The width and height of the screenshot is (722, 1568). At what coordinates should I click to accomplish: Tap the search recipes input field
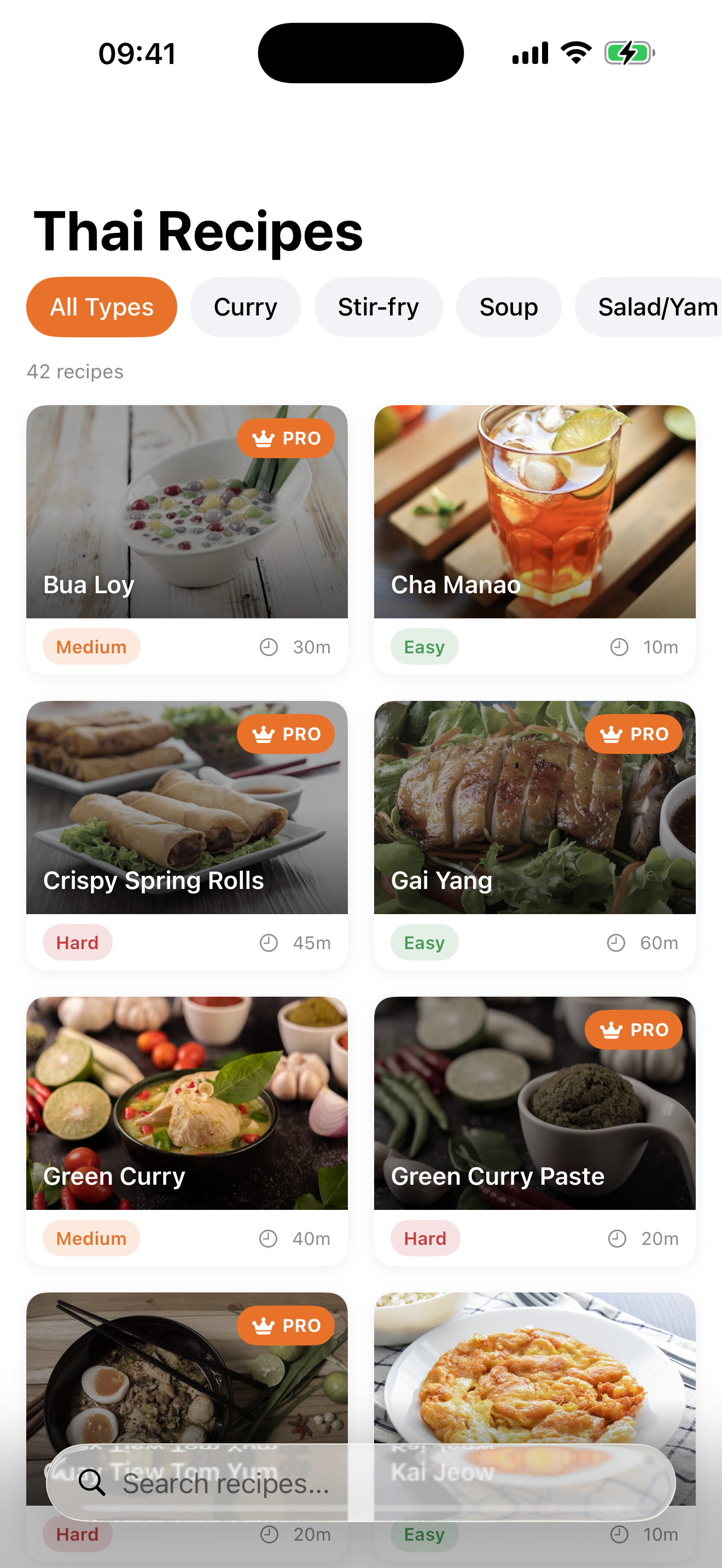click(359, 1484)
